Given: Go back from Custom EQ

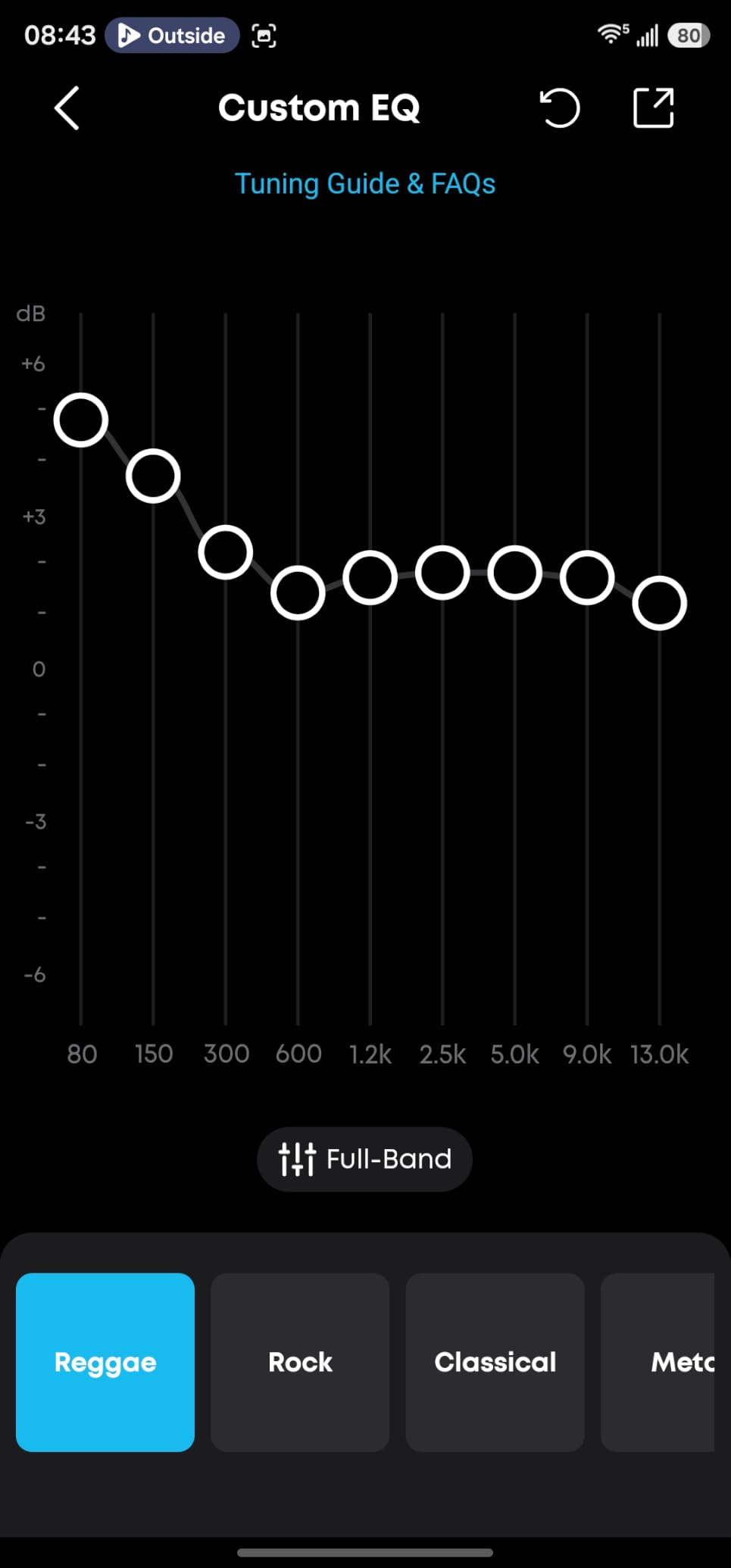Looking at the screenshot, I should pyautogui.click(x=67, y=108).
